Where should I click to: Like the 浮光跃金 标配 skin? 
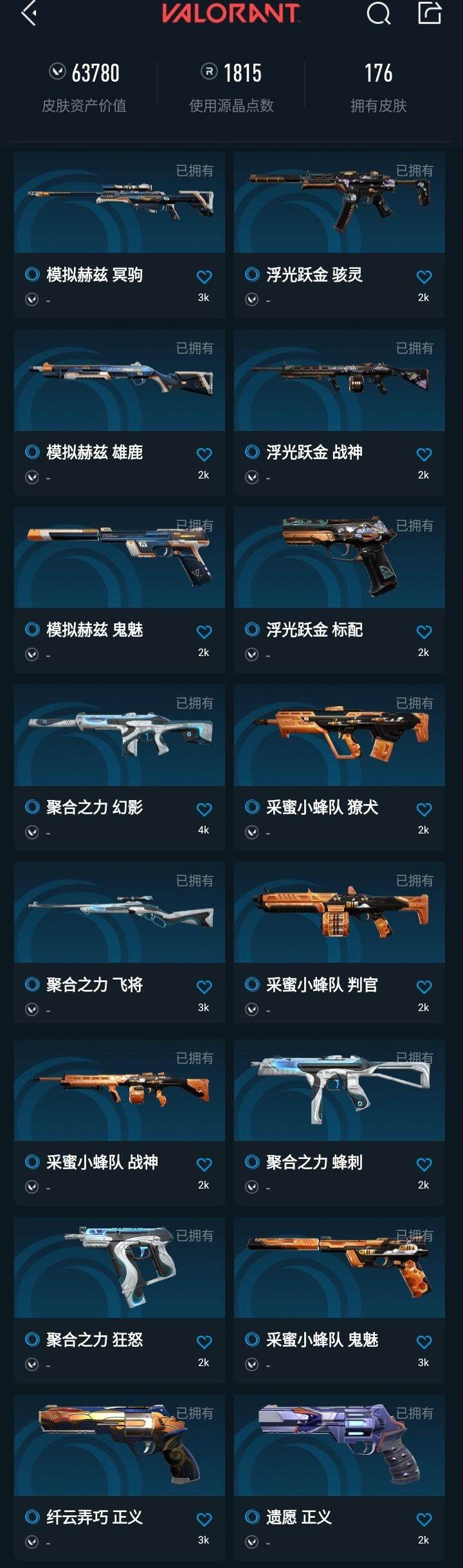coord(424,632)
